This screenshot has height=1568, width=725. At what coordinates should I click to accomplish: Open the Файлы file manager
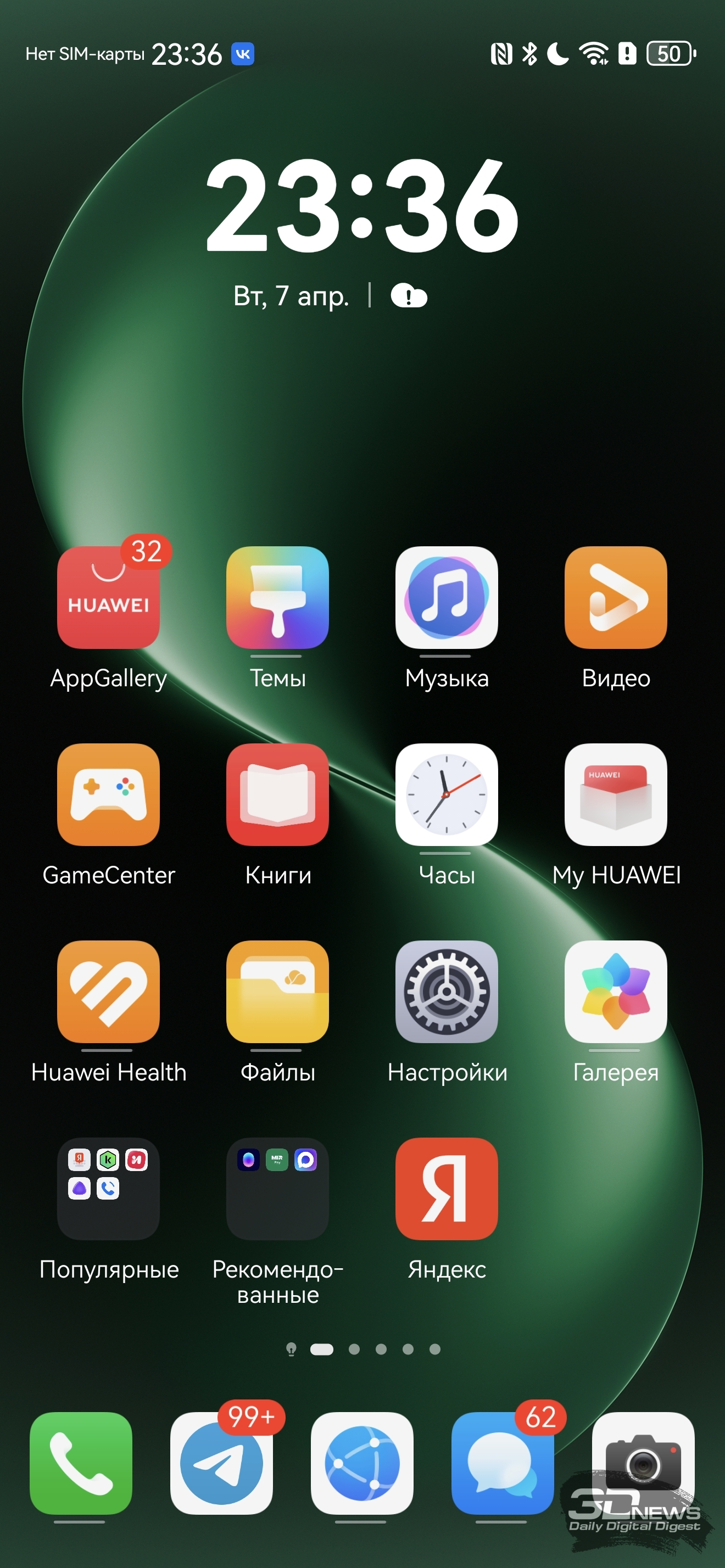coord(277,992)
